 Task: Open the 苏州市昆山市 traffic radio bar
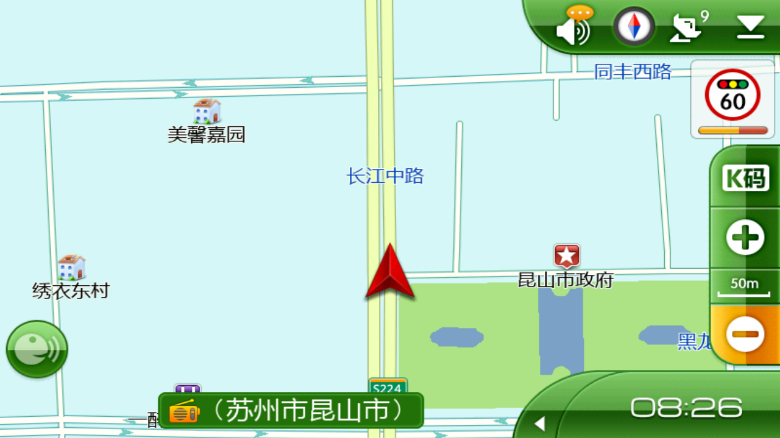point(290,410)
